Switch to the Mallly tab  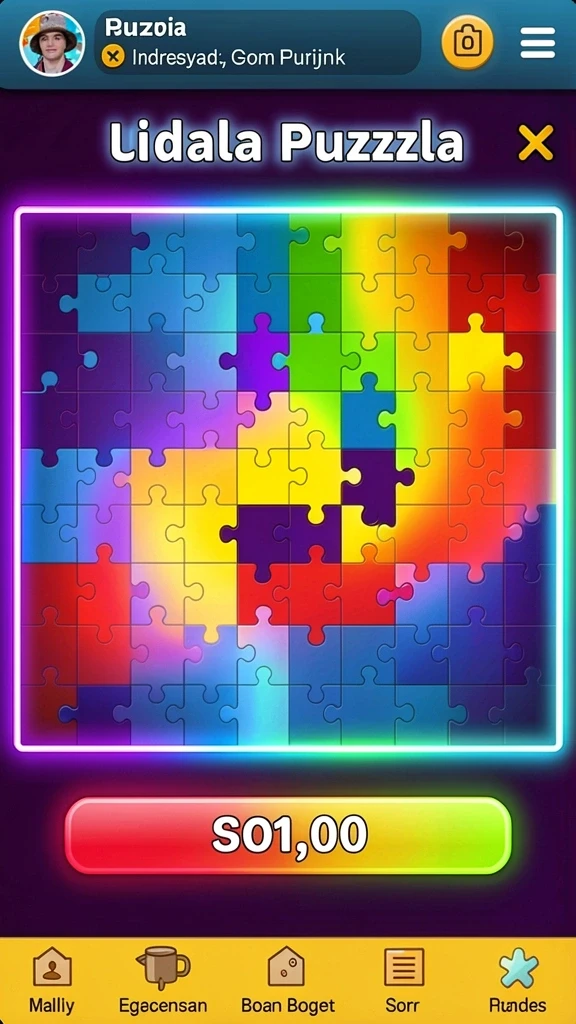pos(52,981)
